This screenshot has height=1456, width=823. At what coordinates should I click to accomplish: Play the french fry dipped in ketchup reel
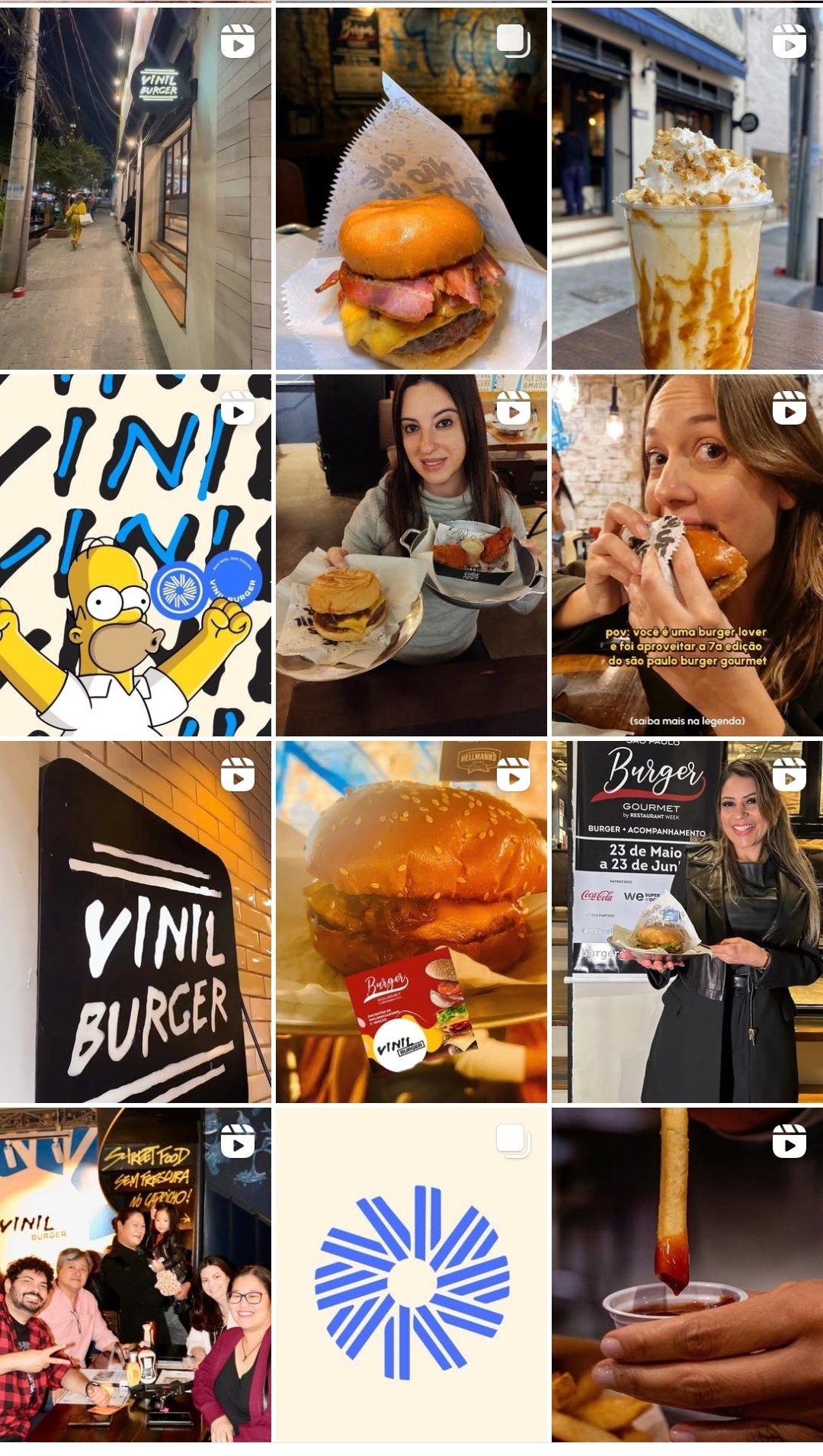[687, 1275]
